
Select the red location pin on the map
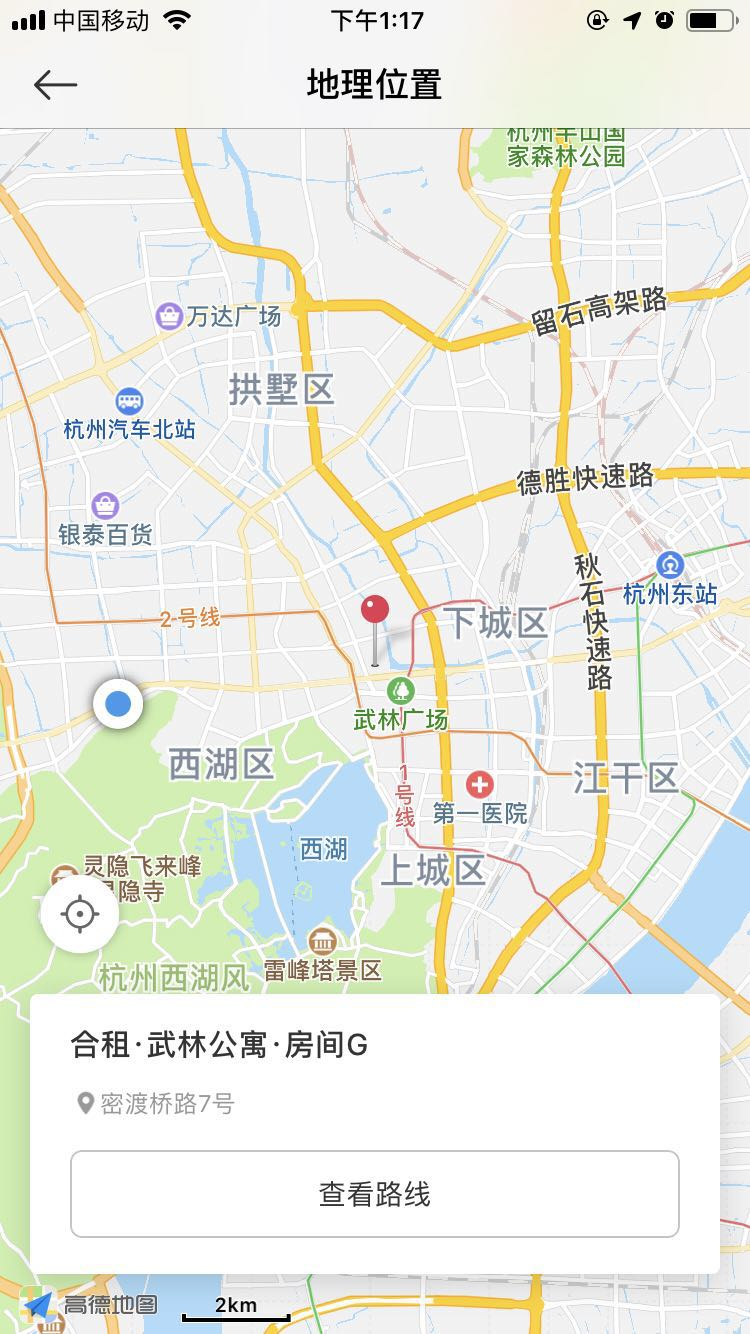[x=375, y=614]
